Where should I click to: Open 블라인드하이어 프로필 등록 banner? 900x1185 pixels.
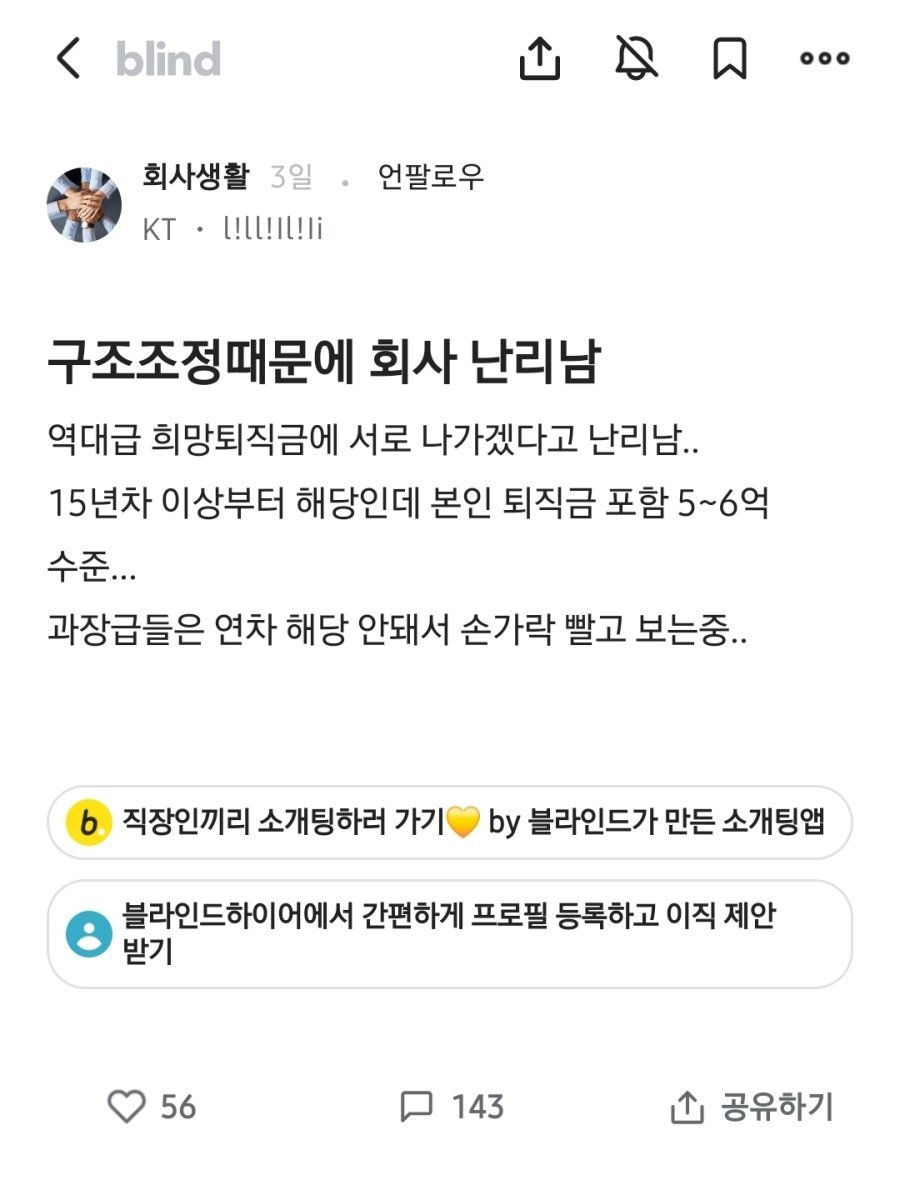tap(450, 934)
